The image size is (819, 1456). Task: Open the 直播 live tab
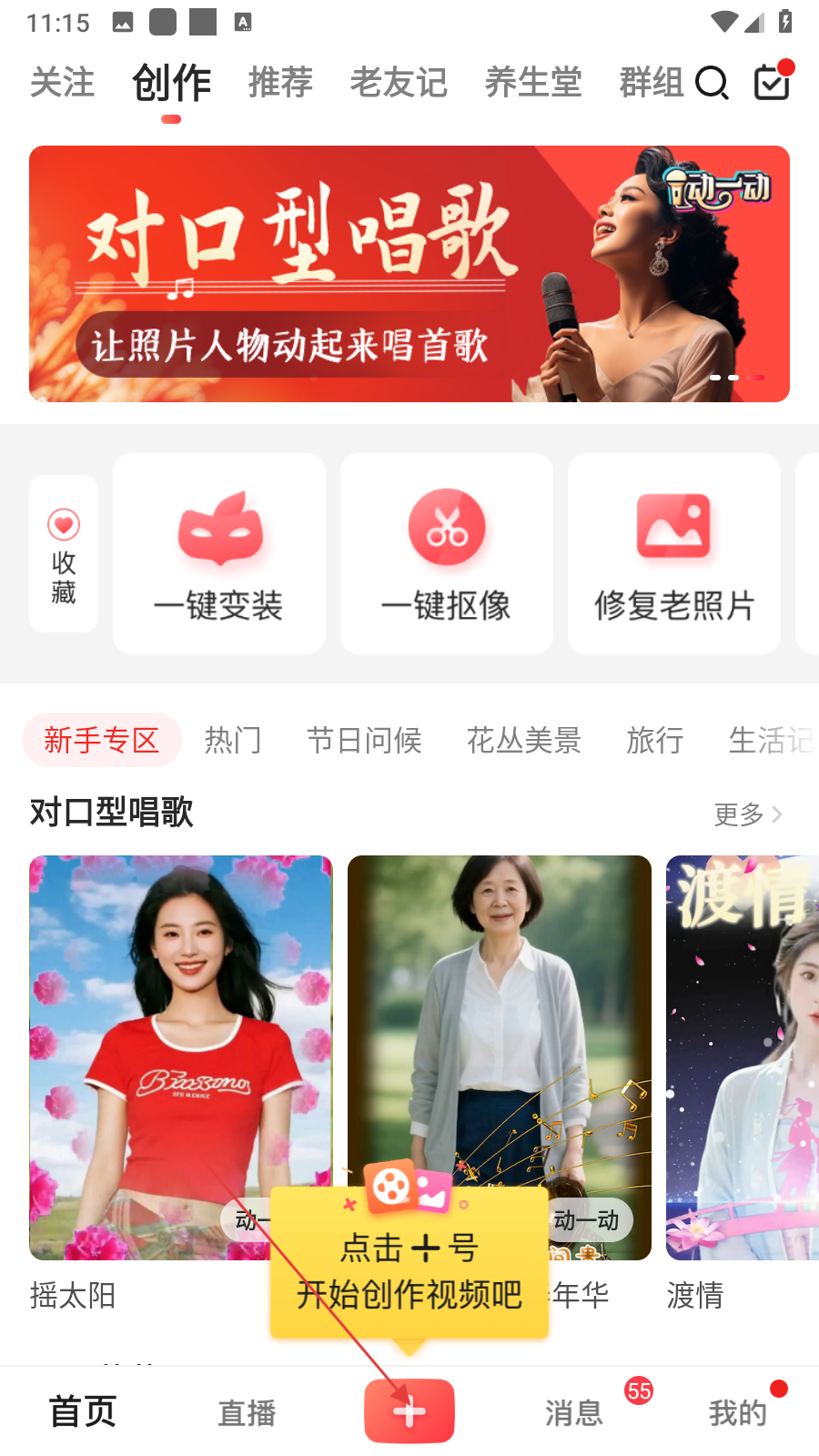tap(247, 1412)
